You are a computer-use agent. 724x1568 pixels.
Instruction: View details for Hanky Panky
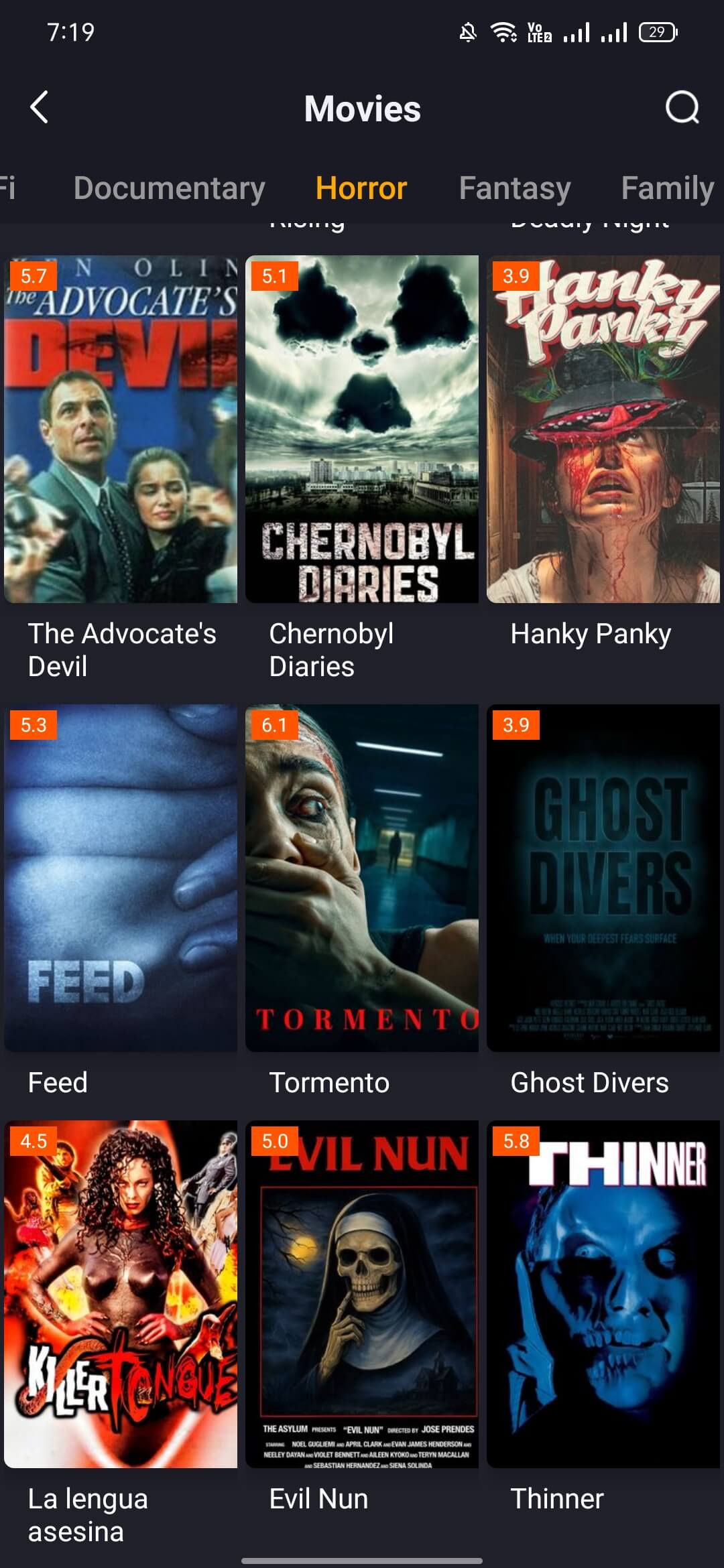(x=603, y=429)
